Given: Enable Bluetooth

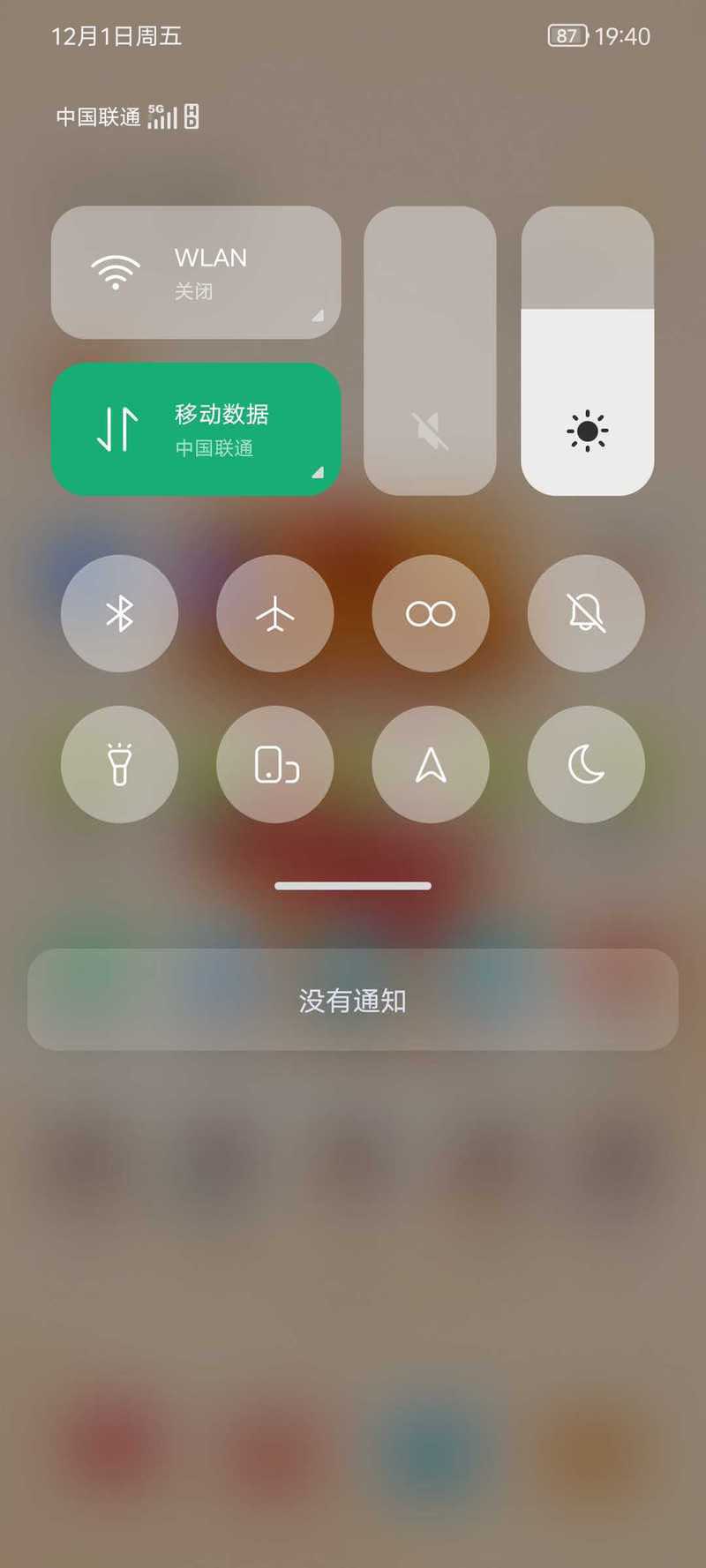Looking at the screenshot, I should coord(119,613).
